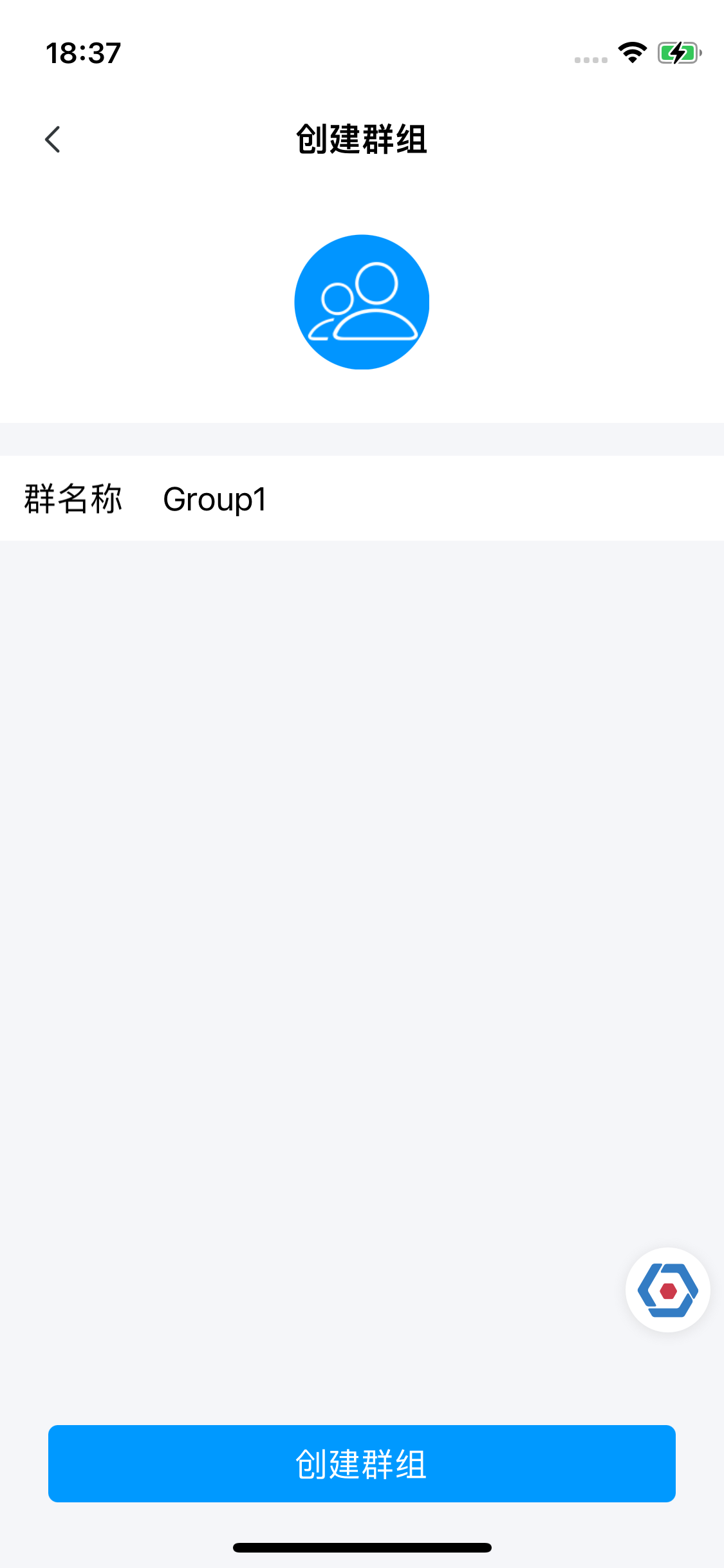Viewport: 724px width, 1568px height.
Task: Tap the back arrow at top left
Action: click(53, 139)
